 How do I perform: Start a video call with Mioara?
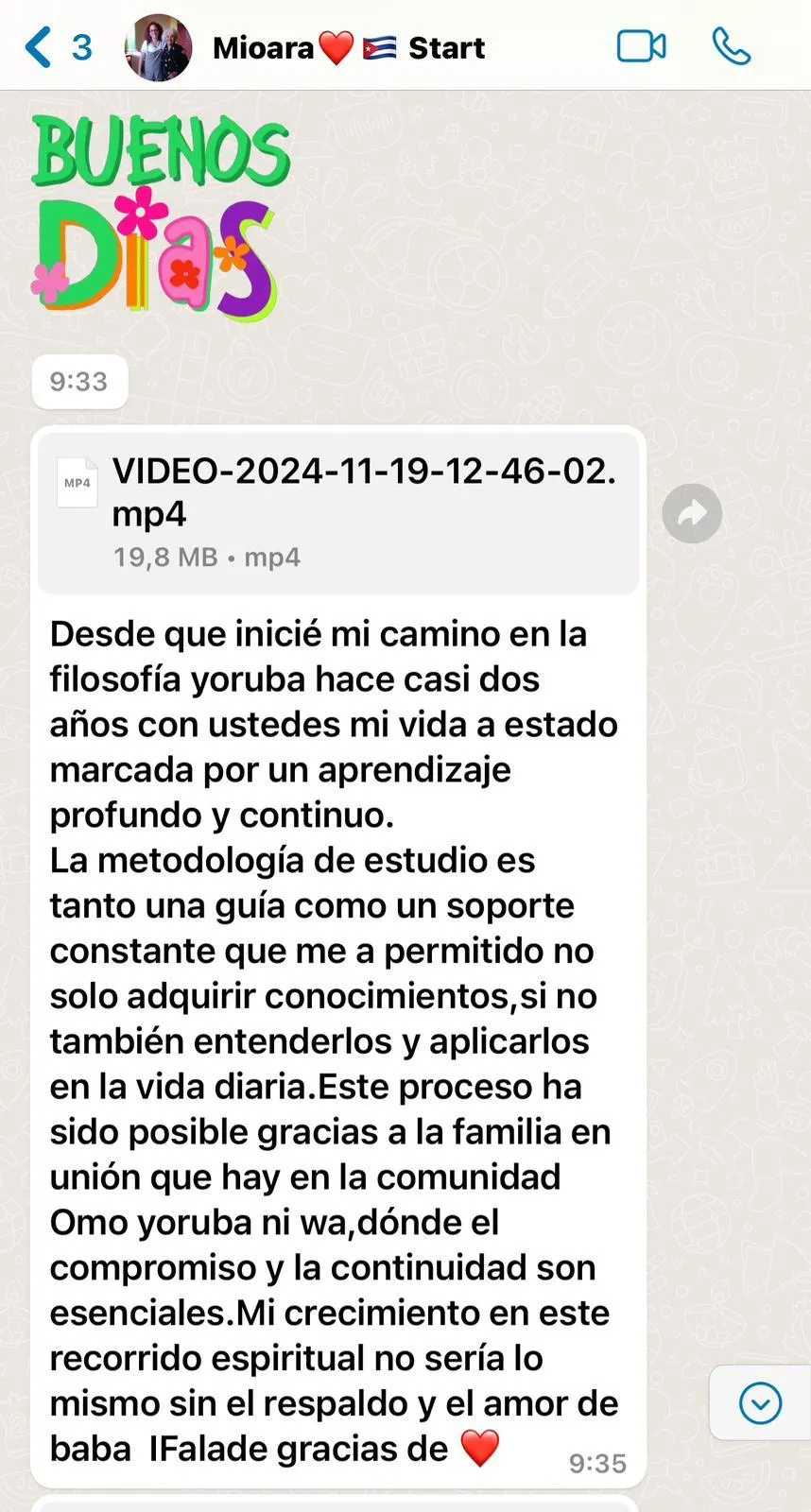tap(641, 46)
